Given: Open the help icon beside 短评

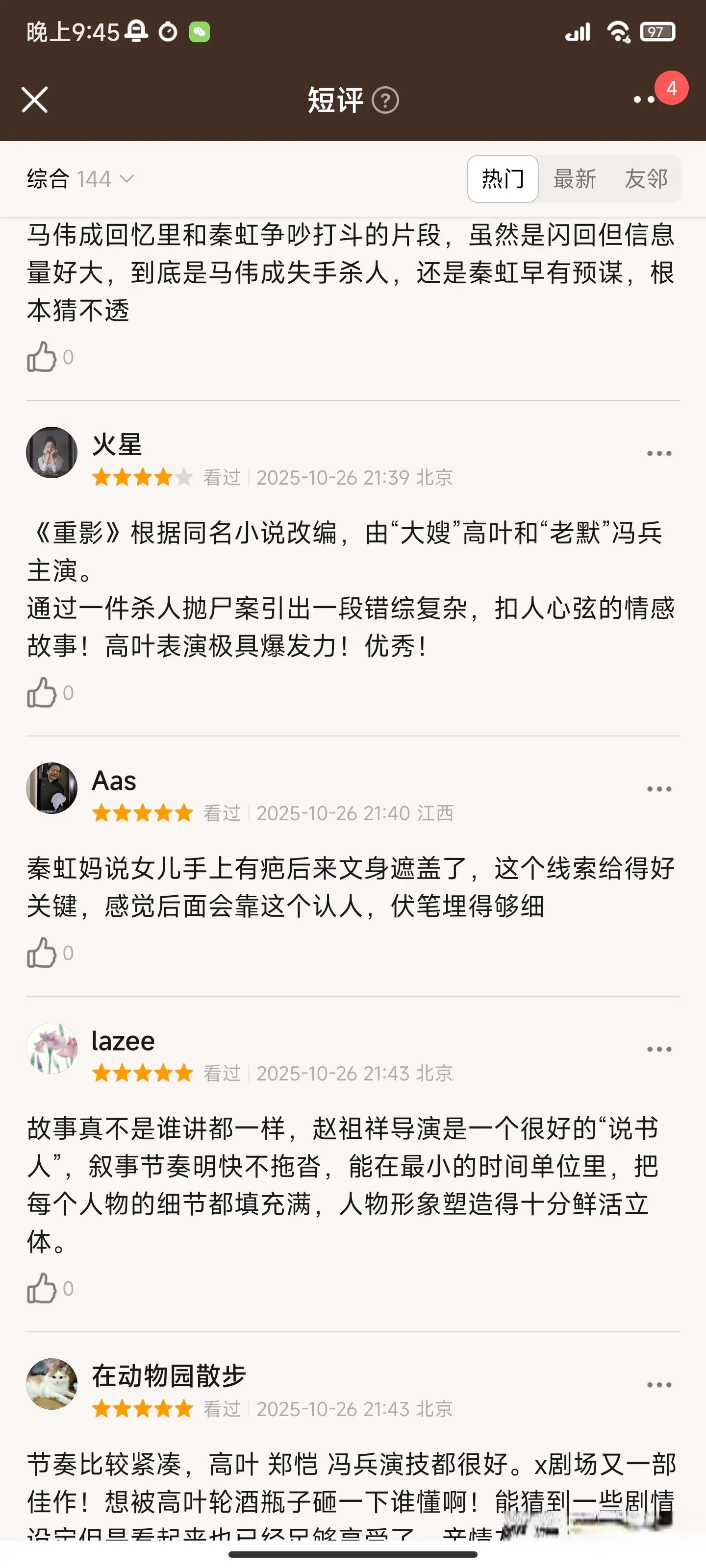Looking at the screenshot, I should pyautogui.click(x=385, y=100).
